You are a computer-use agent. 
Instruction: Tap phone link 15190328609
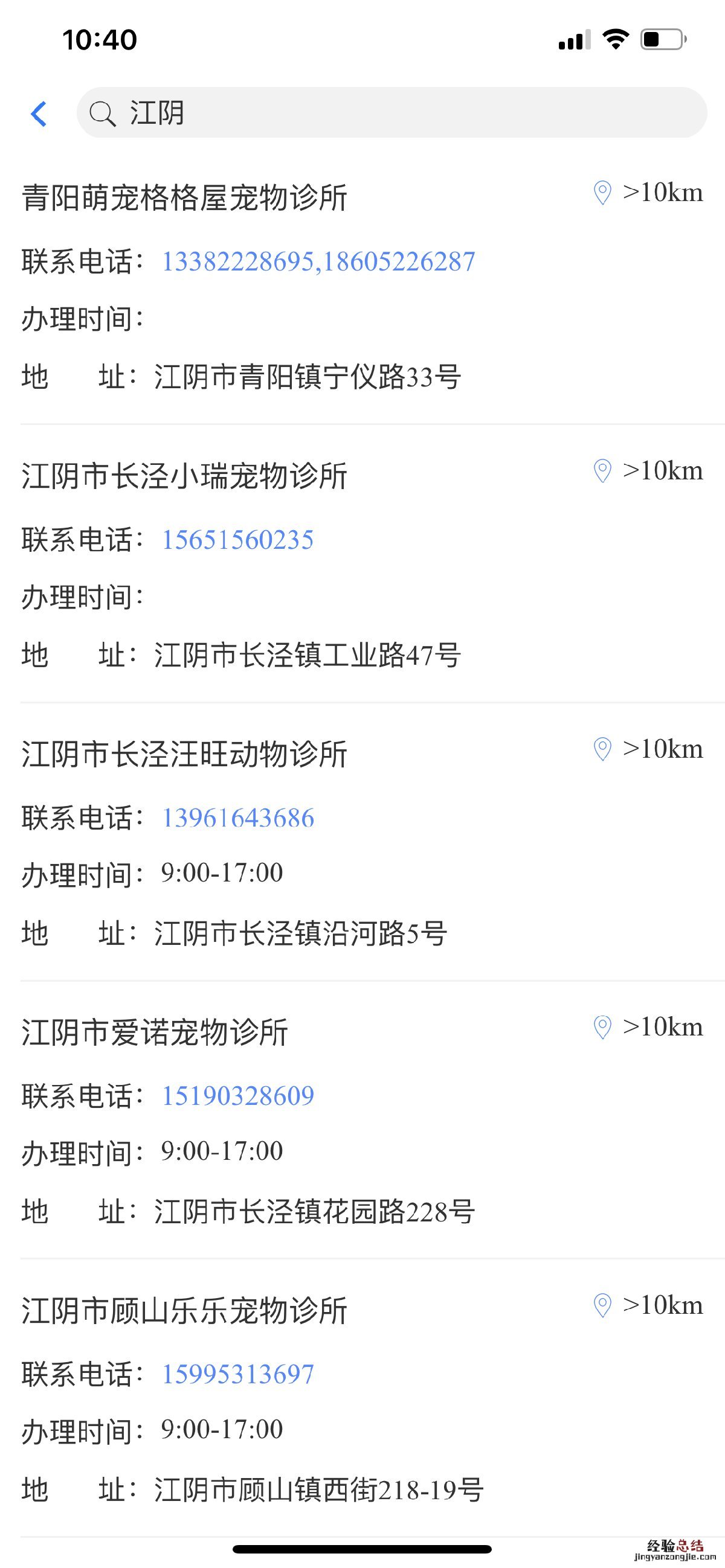point(237,1096)
